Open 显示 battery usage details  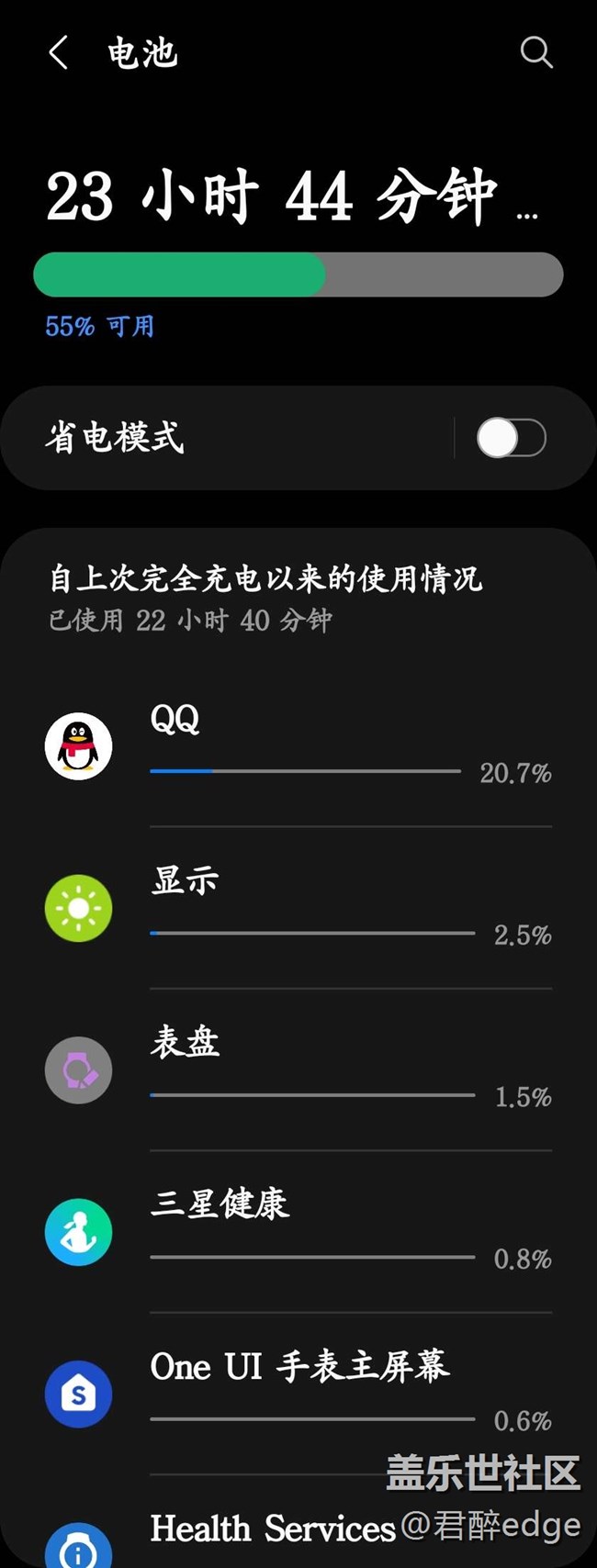[298, 908]
